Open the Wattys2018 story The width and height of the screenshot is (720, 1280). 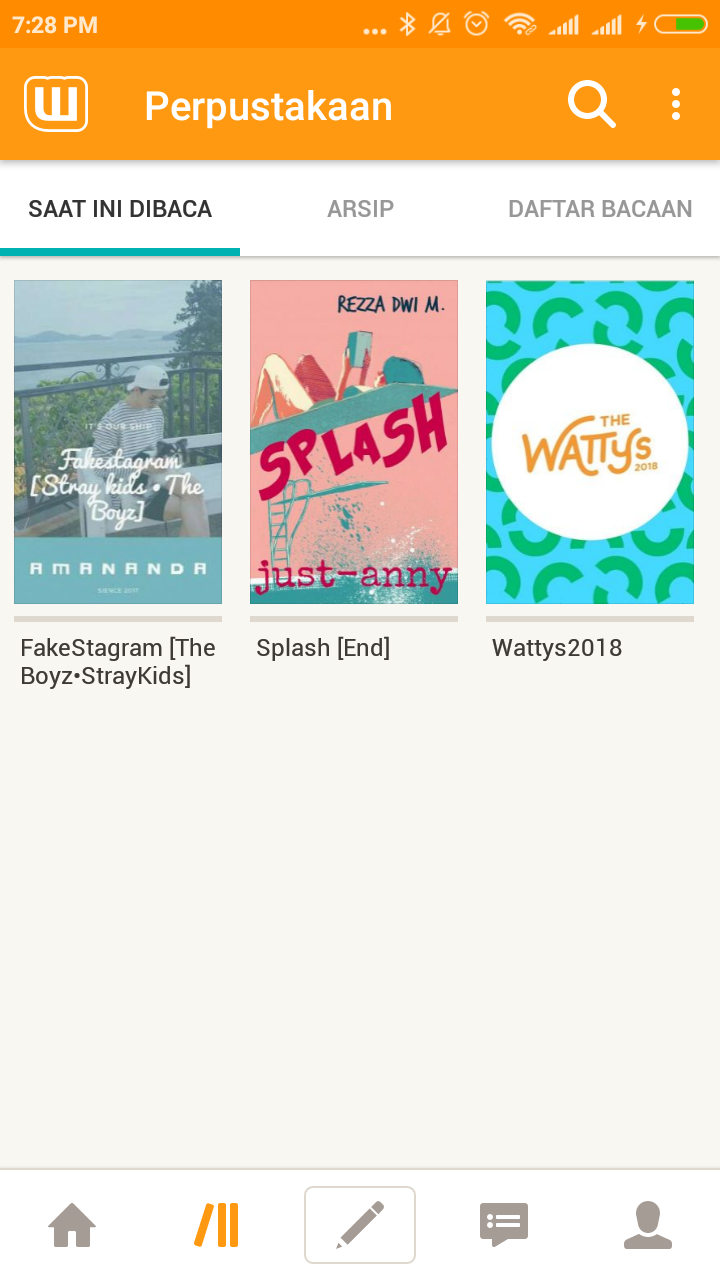pos(590,442)
